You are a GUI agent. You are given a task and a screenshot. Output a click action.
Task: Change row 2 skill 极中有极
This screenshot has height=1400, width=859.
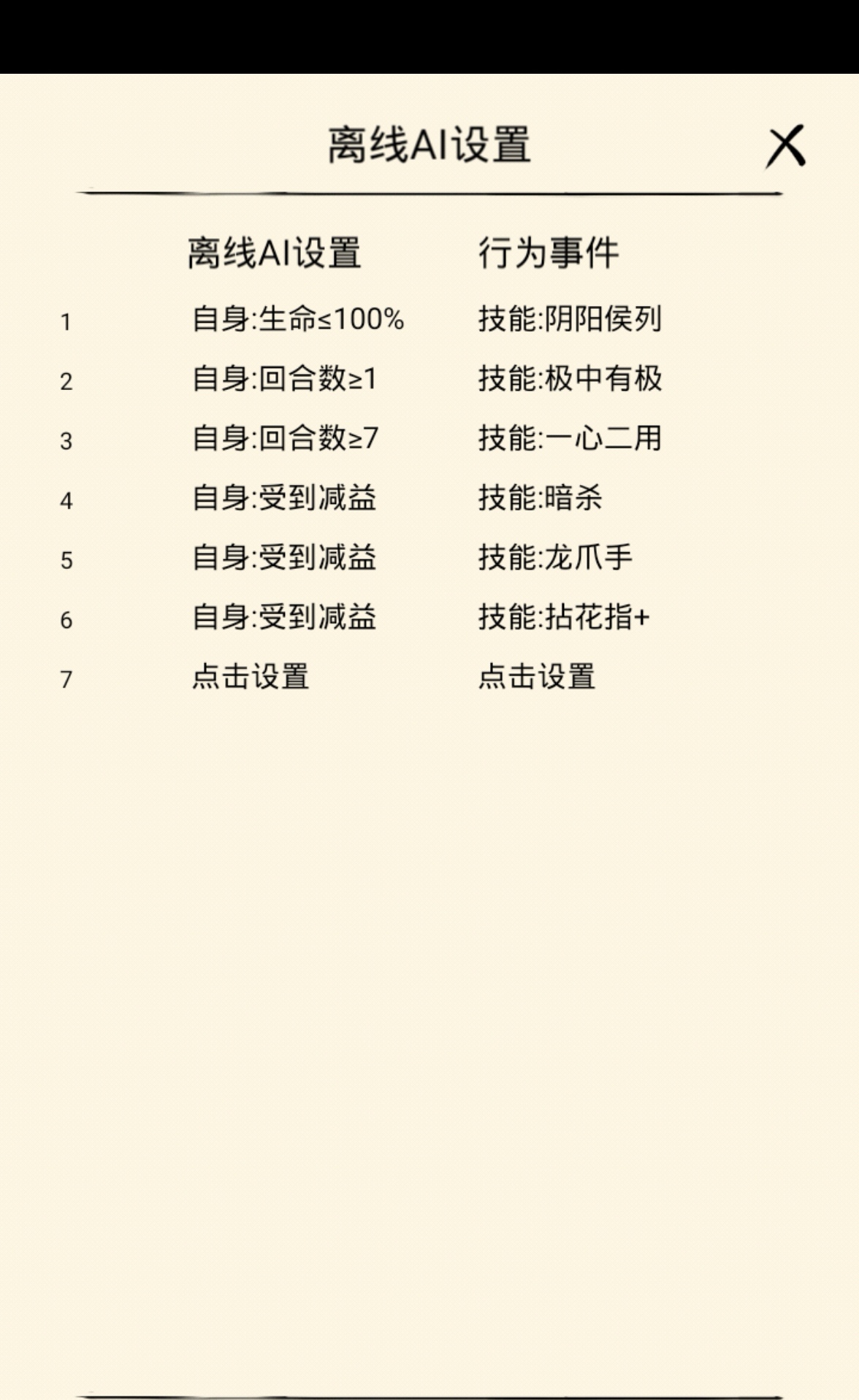[570, 379]
